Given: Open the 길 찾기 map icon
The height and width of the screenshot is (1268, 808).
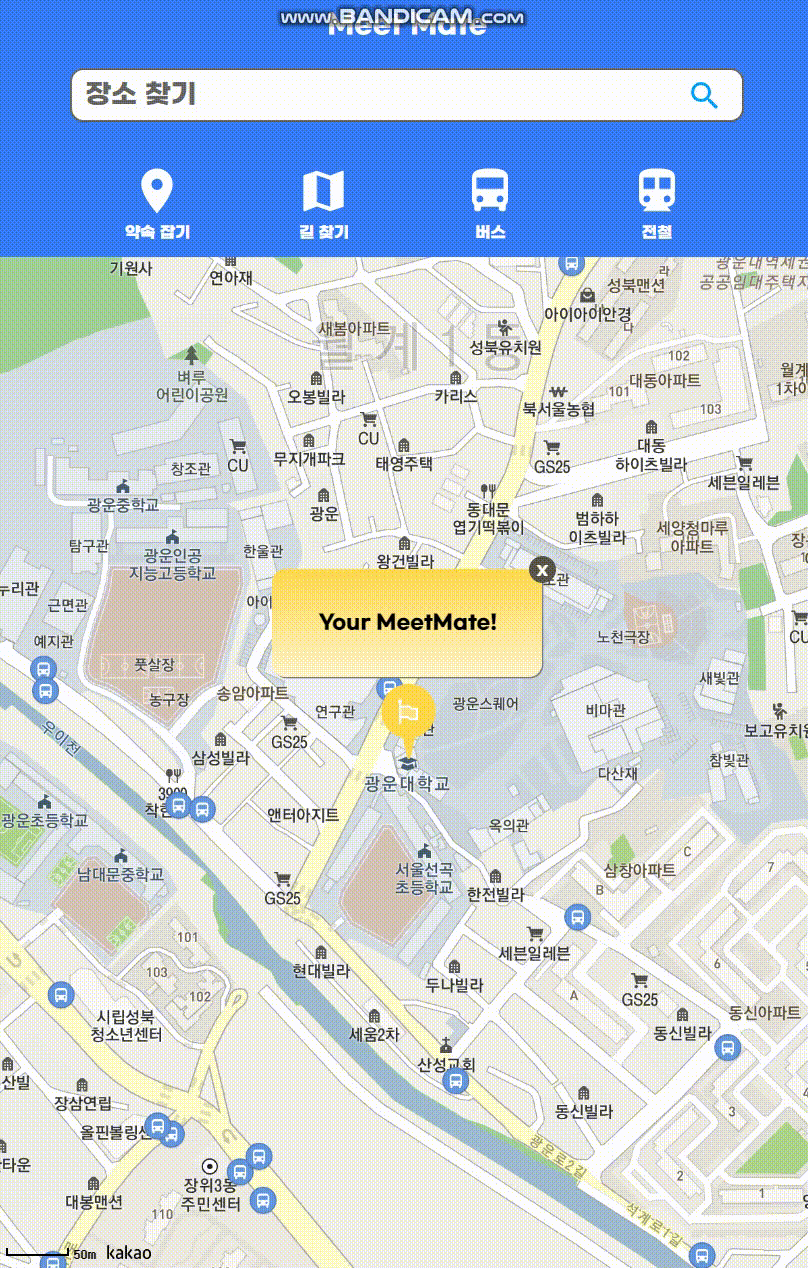Looking at the screenshot, I should tap(322, 189).
